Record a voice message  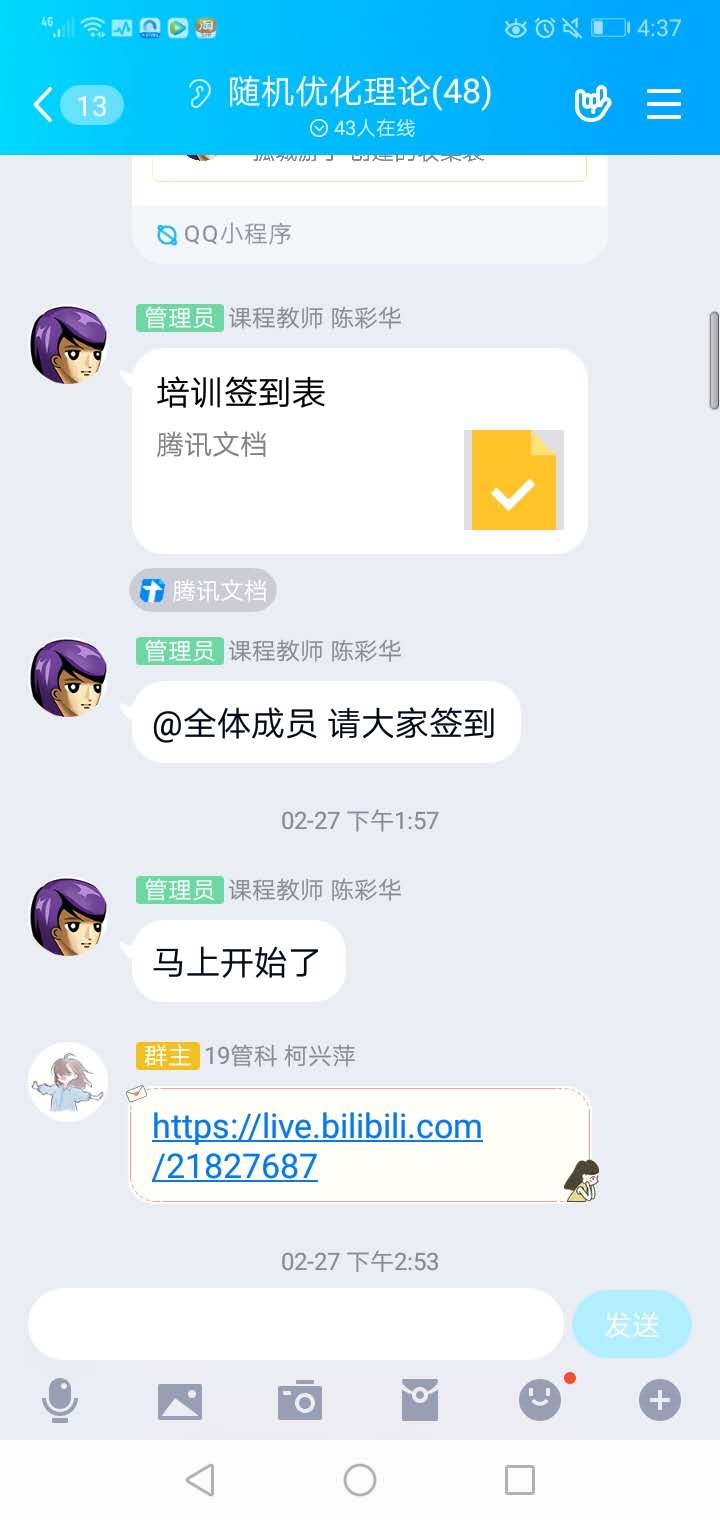(60, 1400)
